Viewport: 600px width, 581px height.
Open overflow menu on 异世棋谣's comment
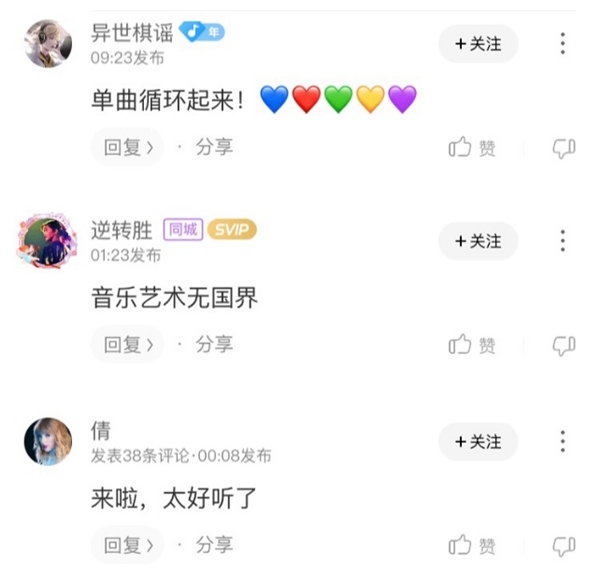click(563, 44)
